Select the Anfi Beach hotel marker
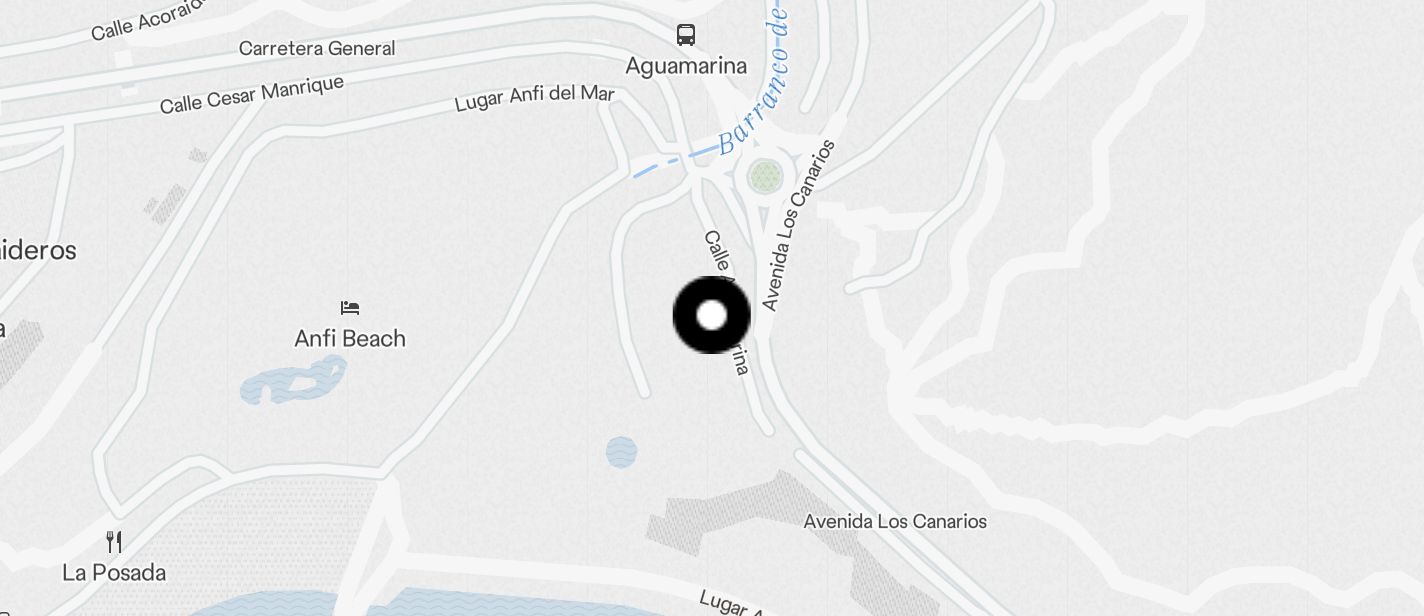 tap(350, 308)
